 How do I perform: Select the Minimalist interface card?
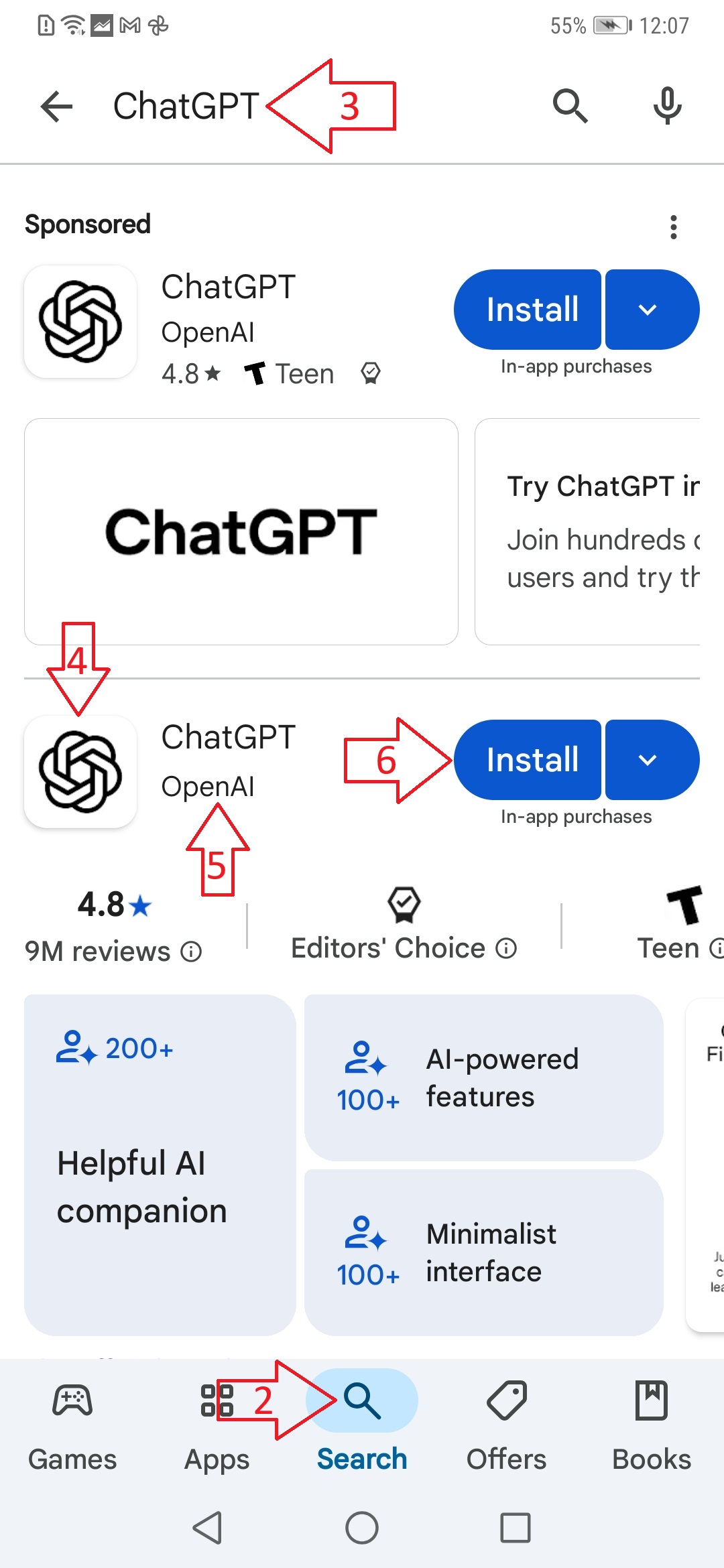(483, 1252)
